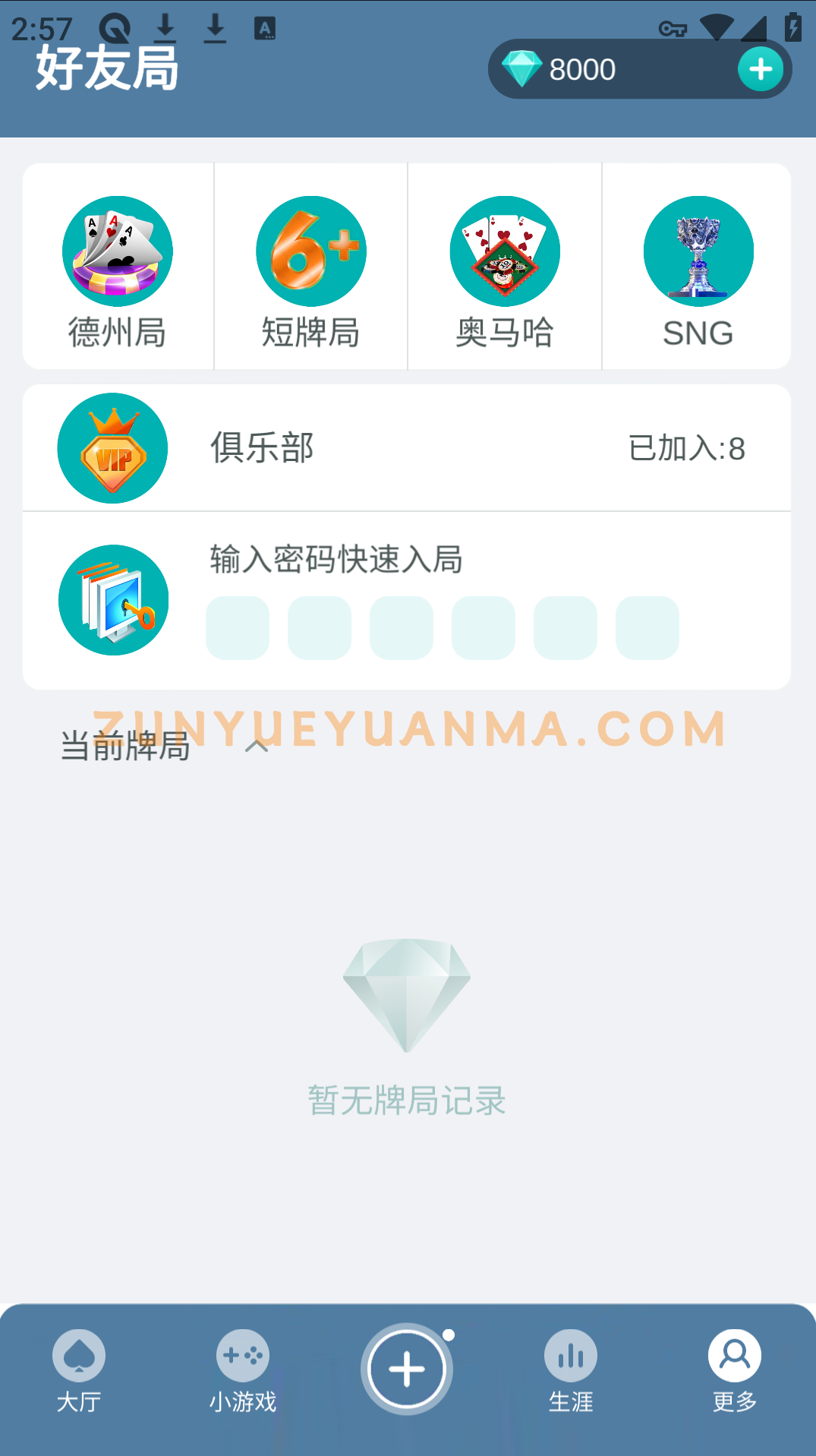Create a new game with center plus
Screen dimensions: 816x1456
coord(407,1369)
